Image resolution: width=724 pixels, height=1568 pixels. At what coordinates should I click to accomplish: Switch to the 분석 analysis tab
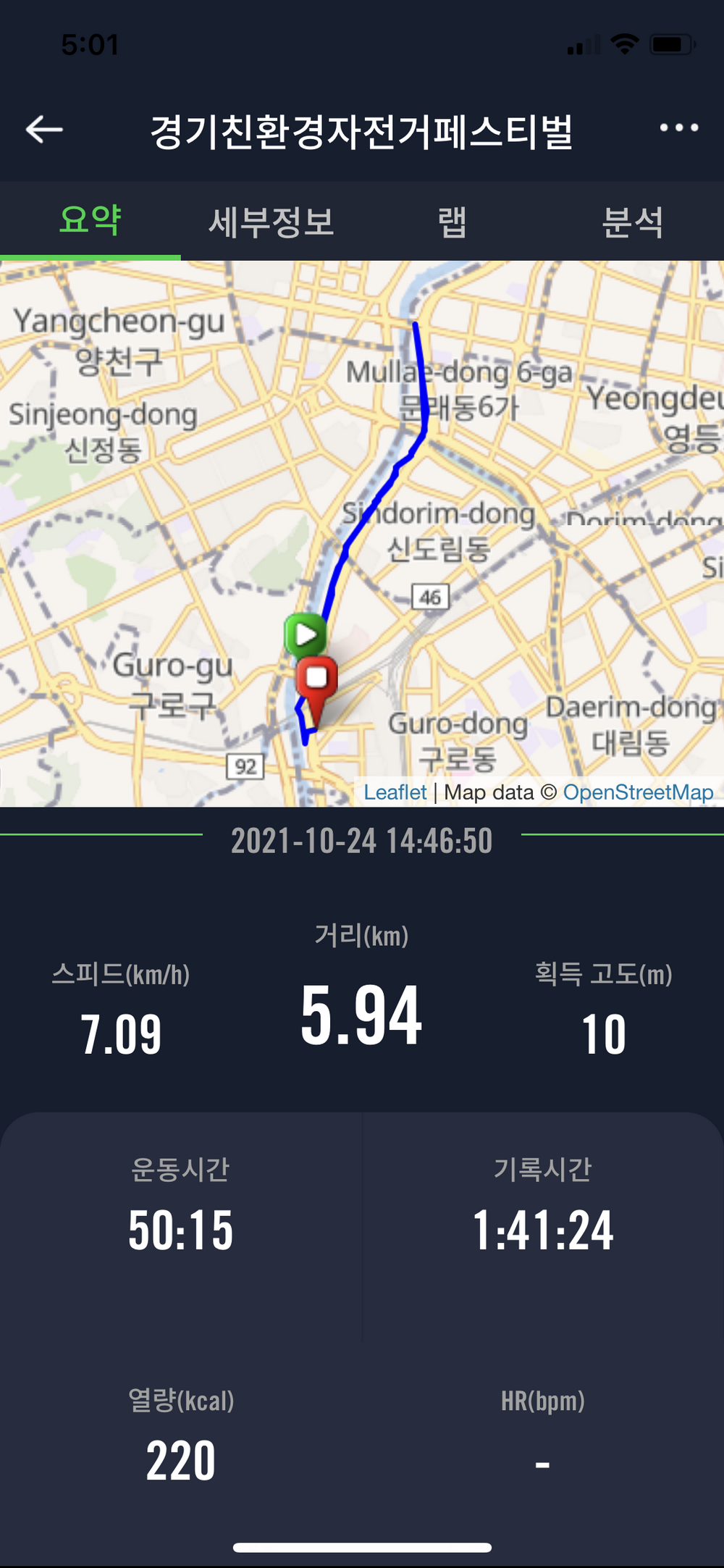point(633,222)
